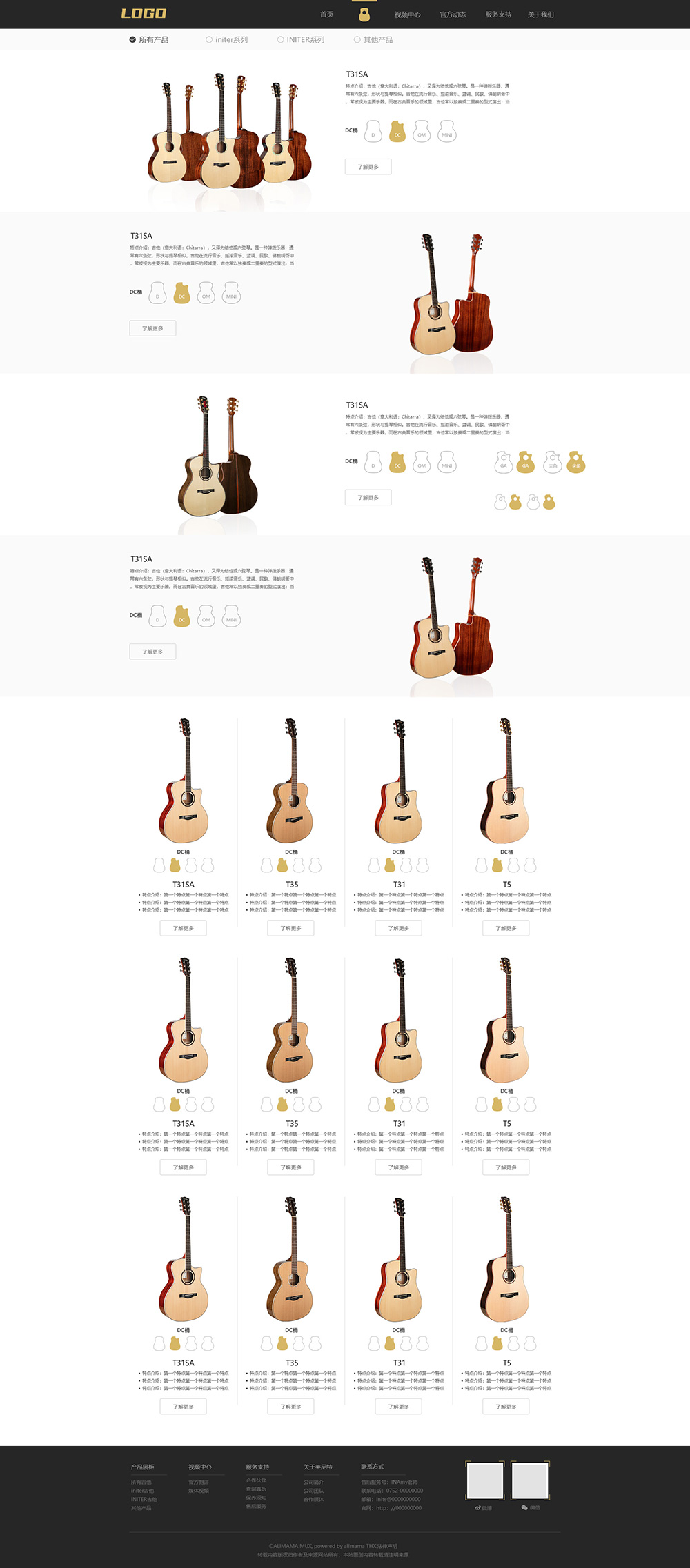Switch to the 官方动态 section
690x1568 pixels.
point(453,14)
